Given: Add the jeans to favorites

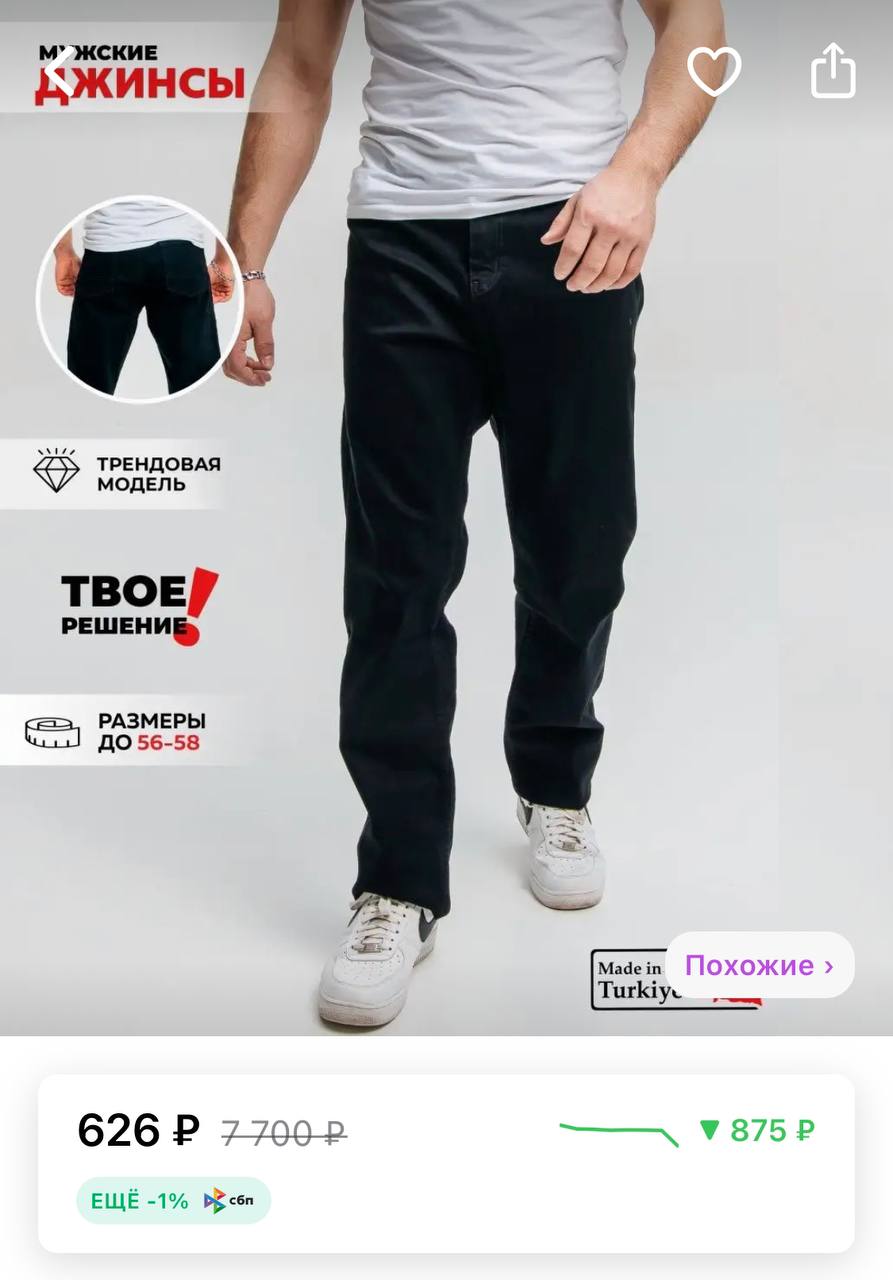Looking at the screenshot, I should click(x=714, y=71).
